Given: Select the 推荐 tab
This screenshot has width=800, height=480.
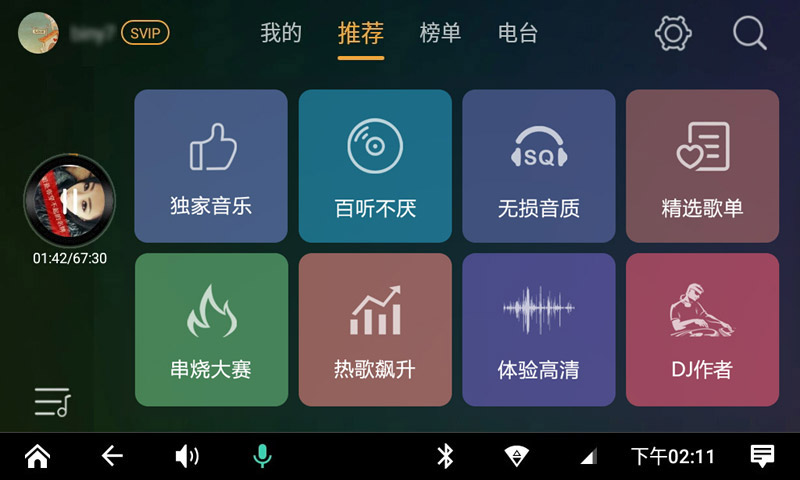Looking at the screenshot, I should 361,33.
